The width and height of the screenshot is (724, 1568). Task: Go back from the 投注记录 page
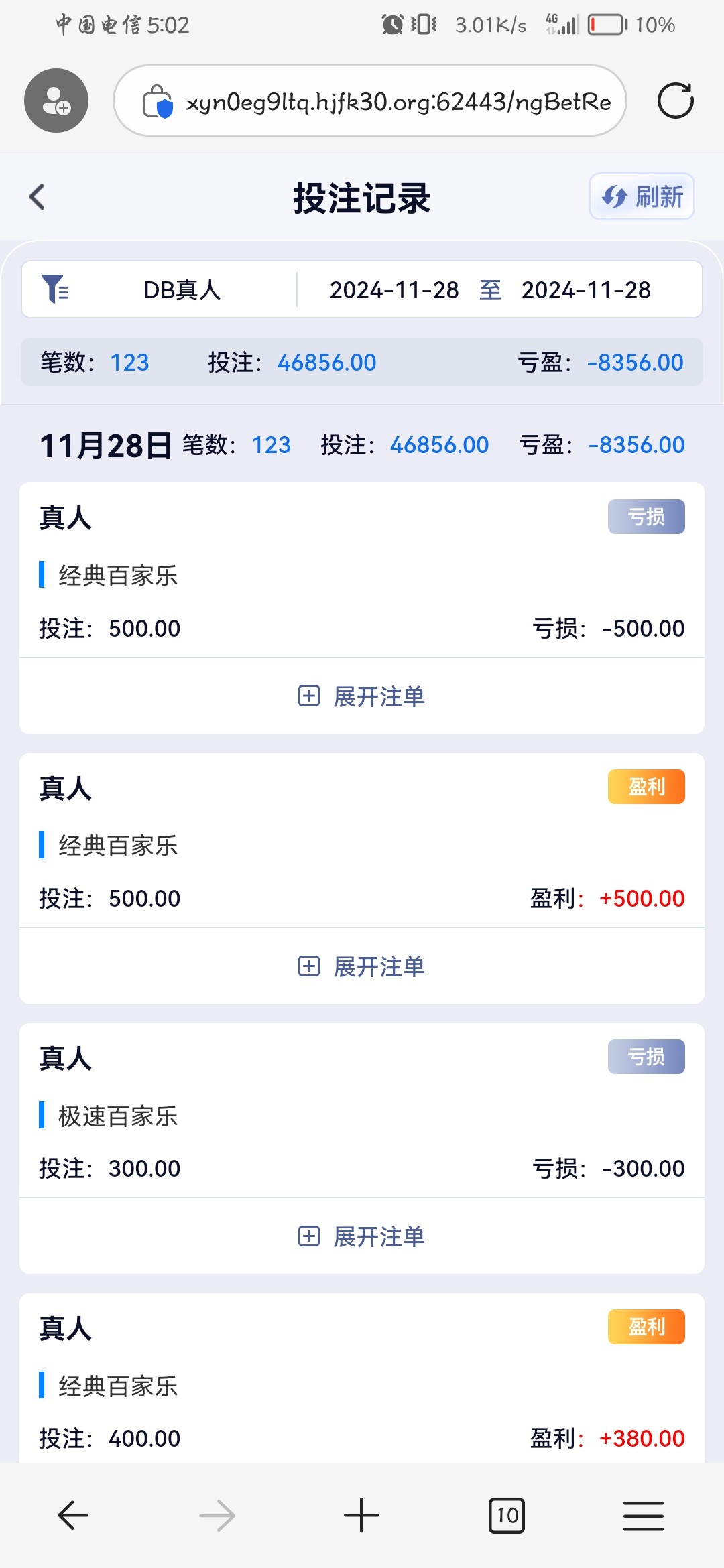(37, 197)
